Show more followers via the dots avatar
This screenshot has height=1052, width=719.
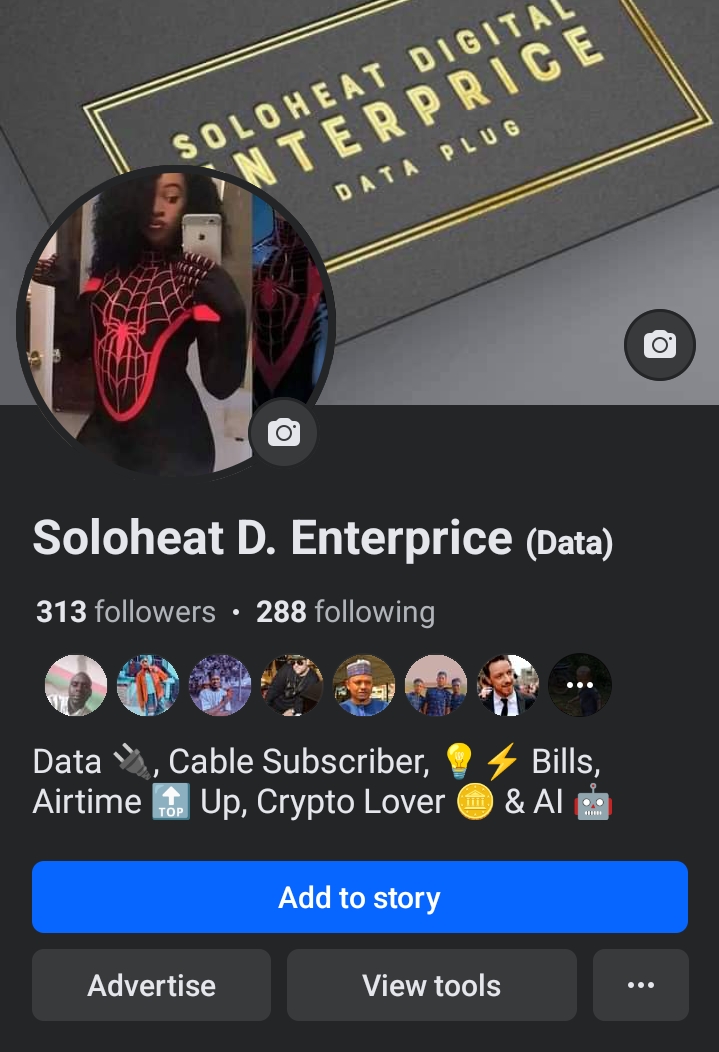click(580, 685)
